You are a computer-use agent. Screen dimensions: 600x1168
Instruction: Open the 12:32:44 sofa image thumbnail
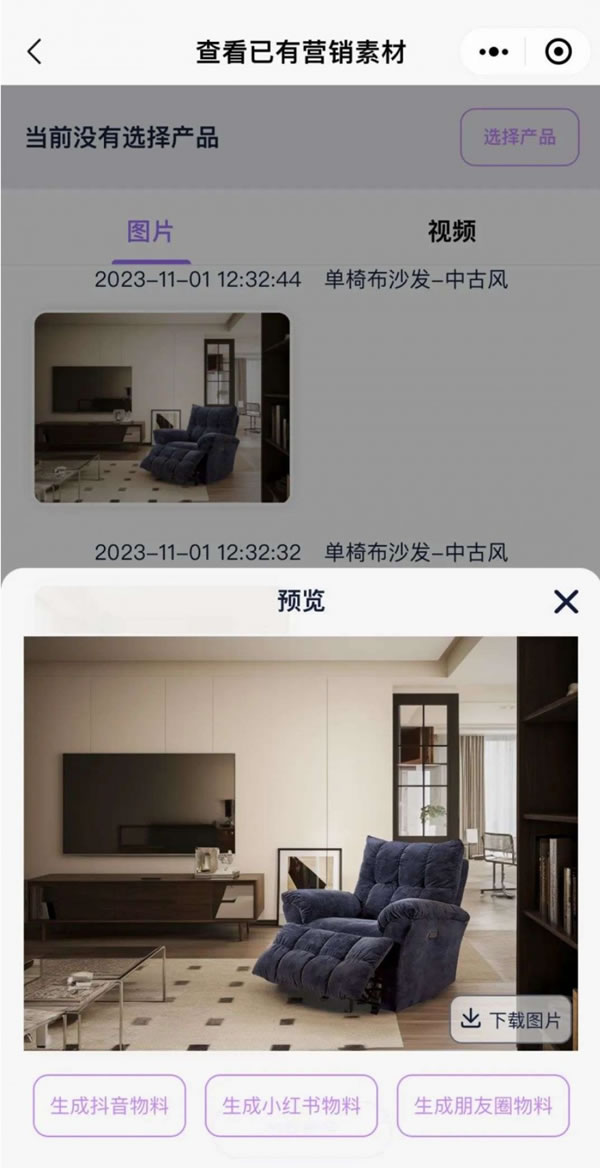click(x=162, y=407)
